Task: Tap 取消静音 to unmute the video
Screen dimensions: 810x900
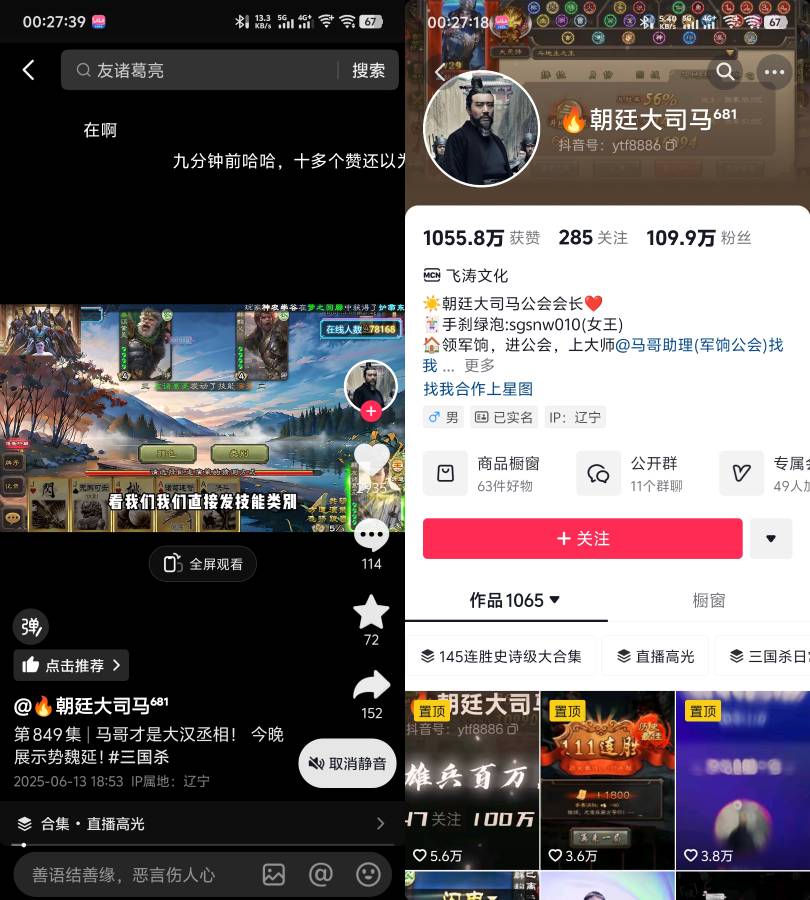Action: [x=347, y=763]
